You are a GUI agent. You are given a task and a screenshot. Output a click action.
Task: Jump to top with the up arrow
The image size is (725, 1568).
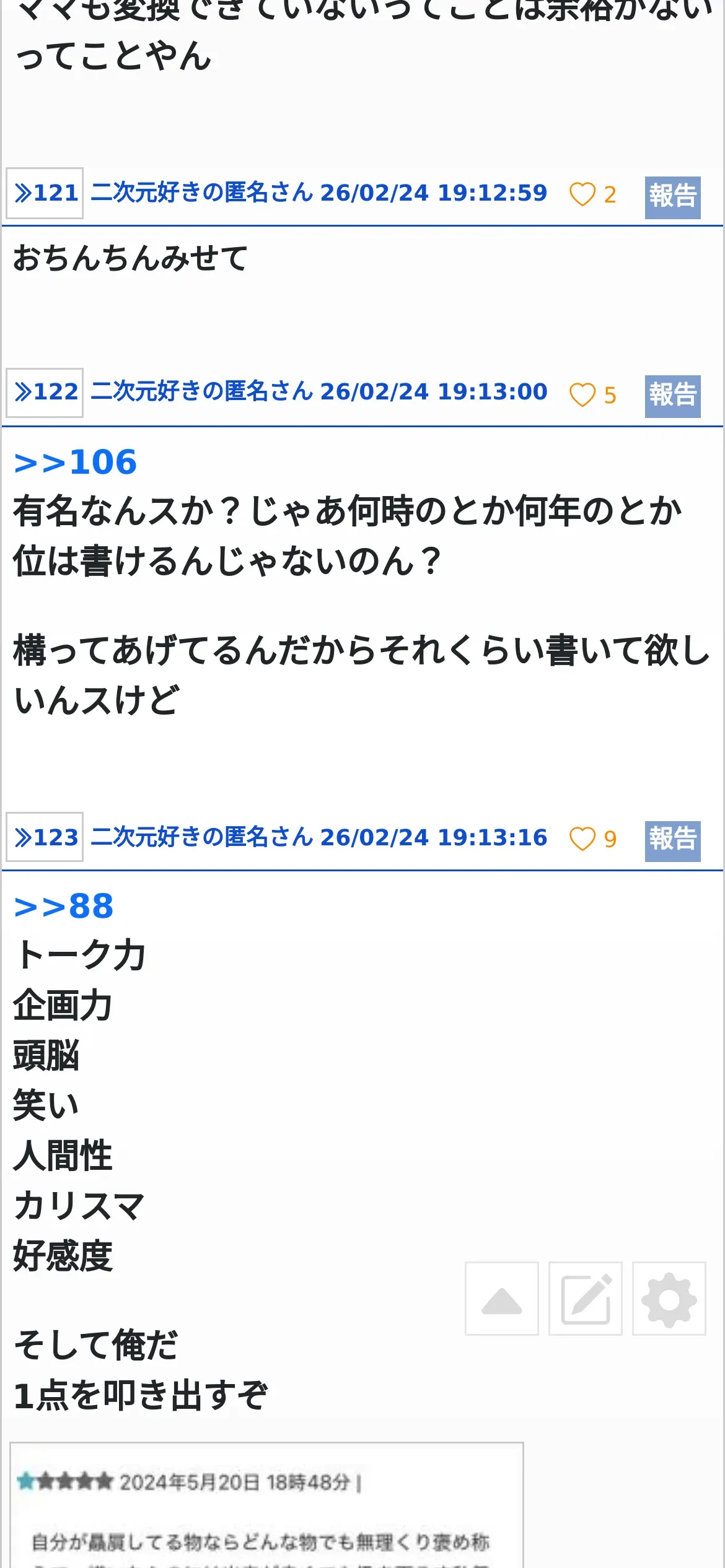tap(501, 1299)
